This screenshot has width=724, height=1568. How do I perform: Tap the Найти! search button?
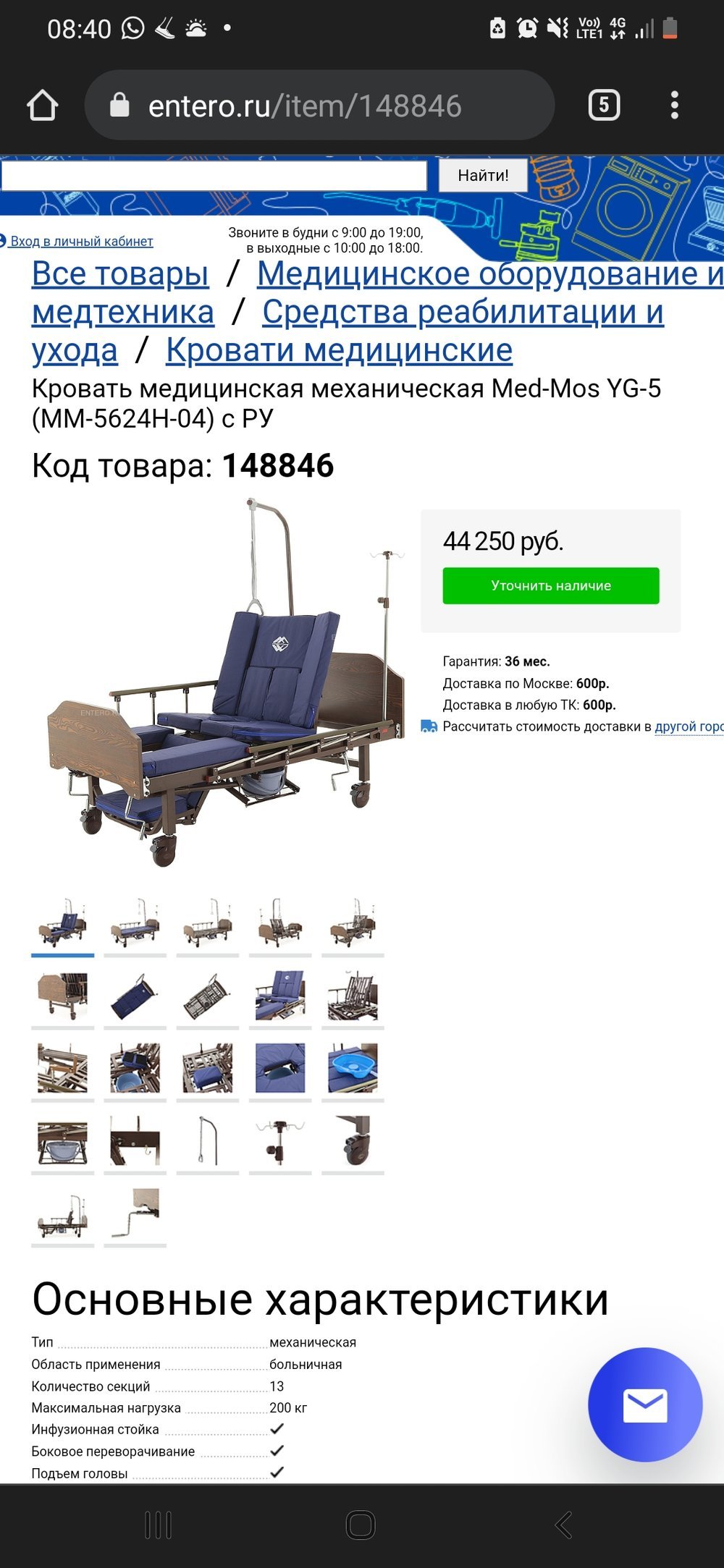point(483,176)
